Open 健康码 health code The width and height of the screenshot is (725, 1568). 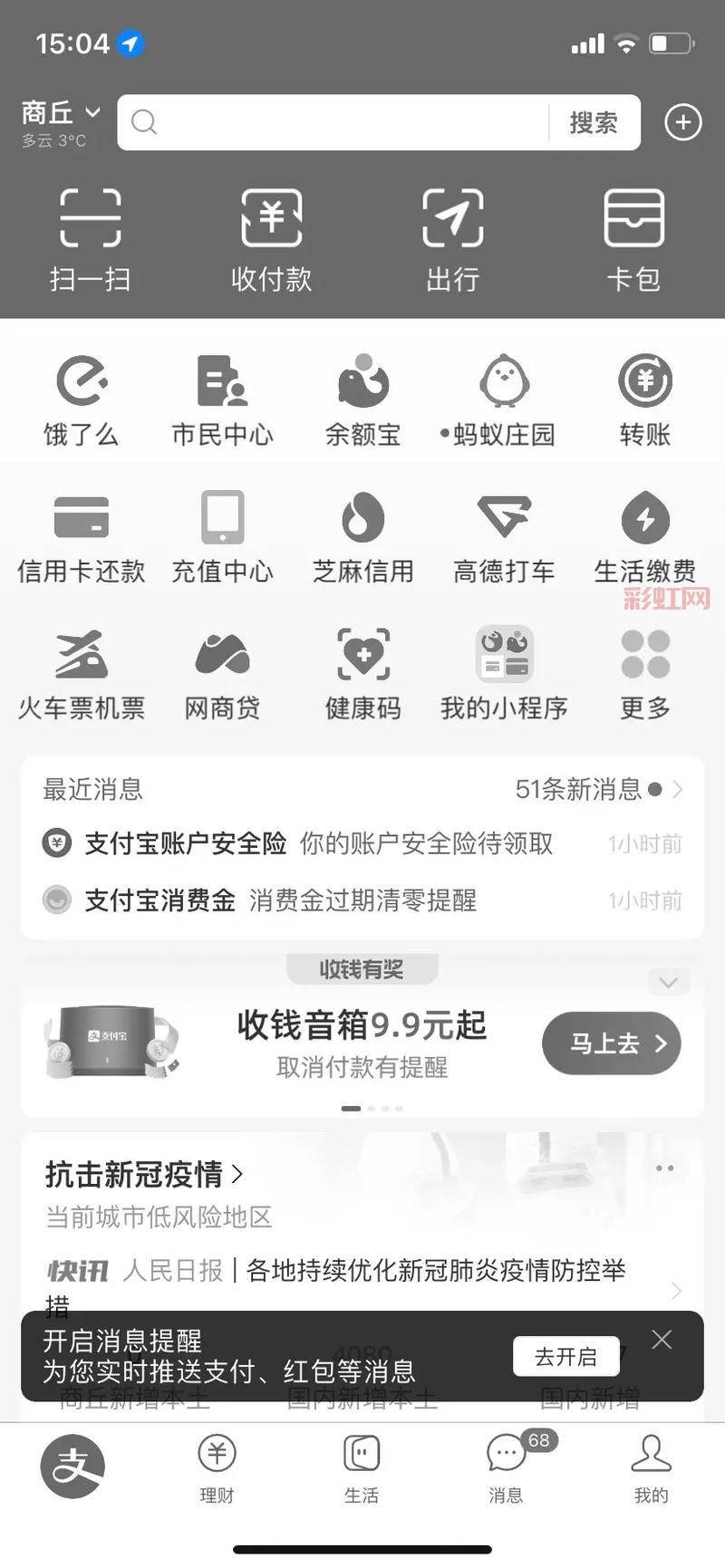coord(362,672)
